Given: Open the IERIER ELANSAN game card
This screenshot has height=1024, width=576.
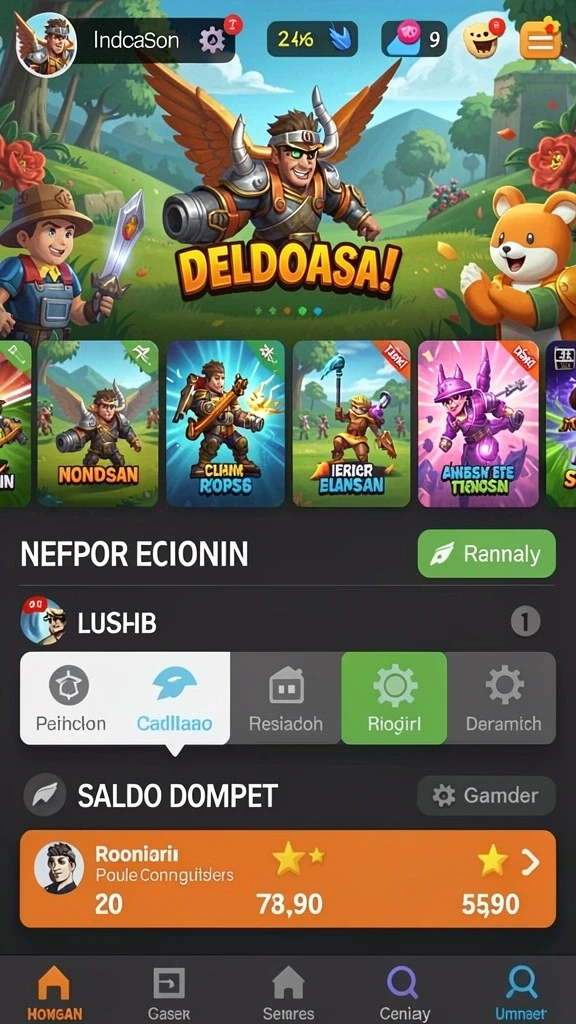Looking at the screenshot, I should click(x=351, y=423).
